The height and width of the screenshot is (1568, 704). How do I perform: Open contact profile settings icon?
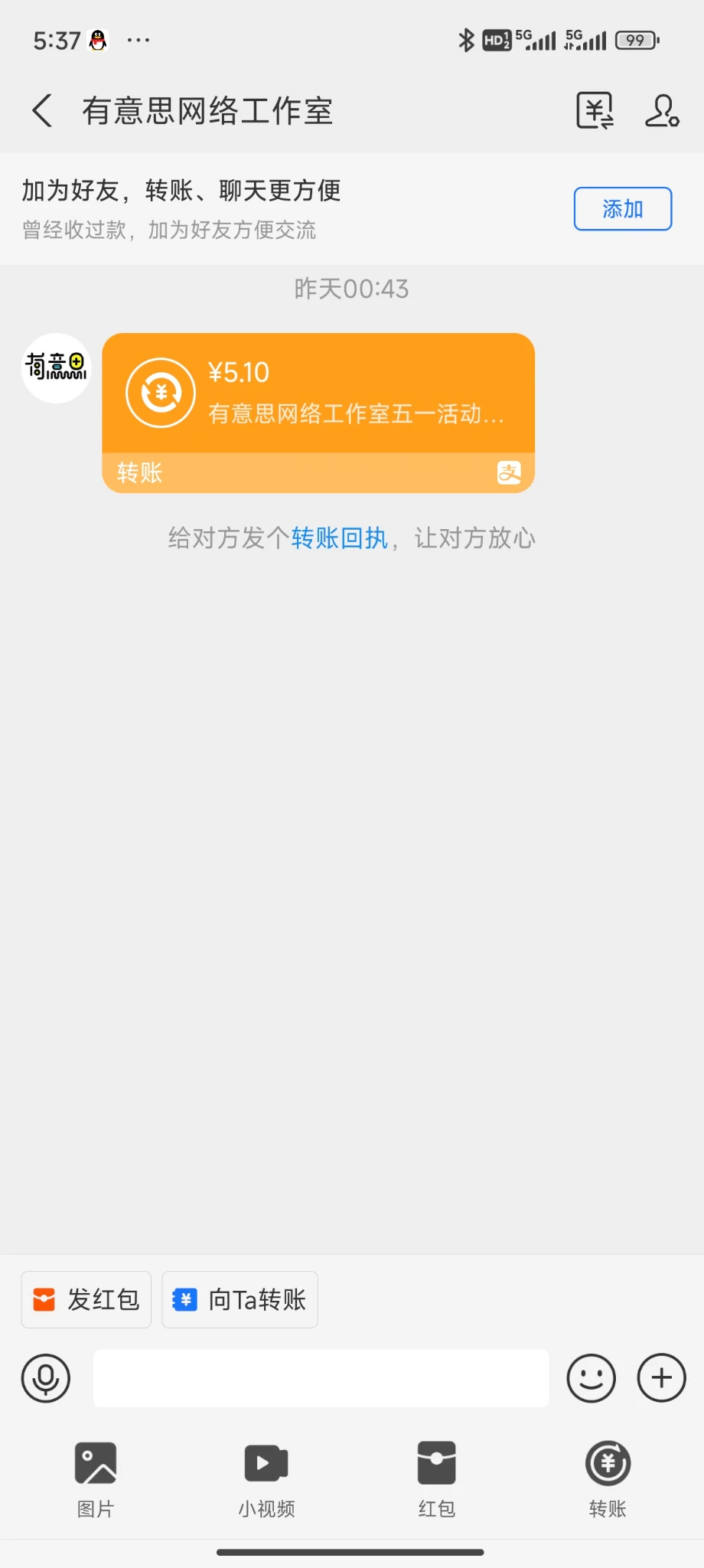click(x=661, y=111)
